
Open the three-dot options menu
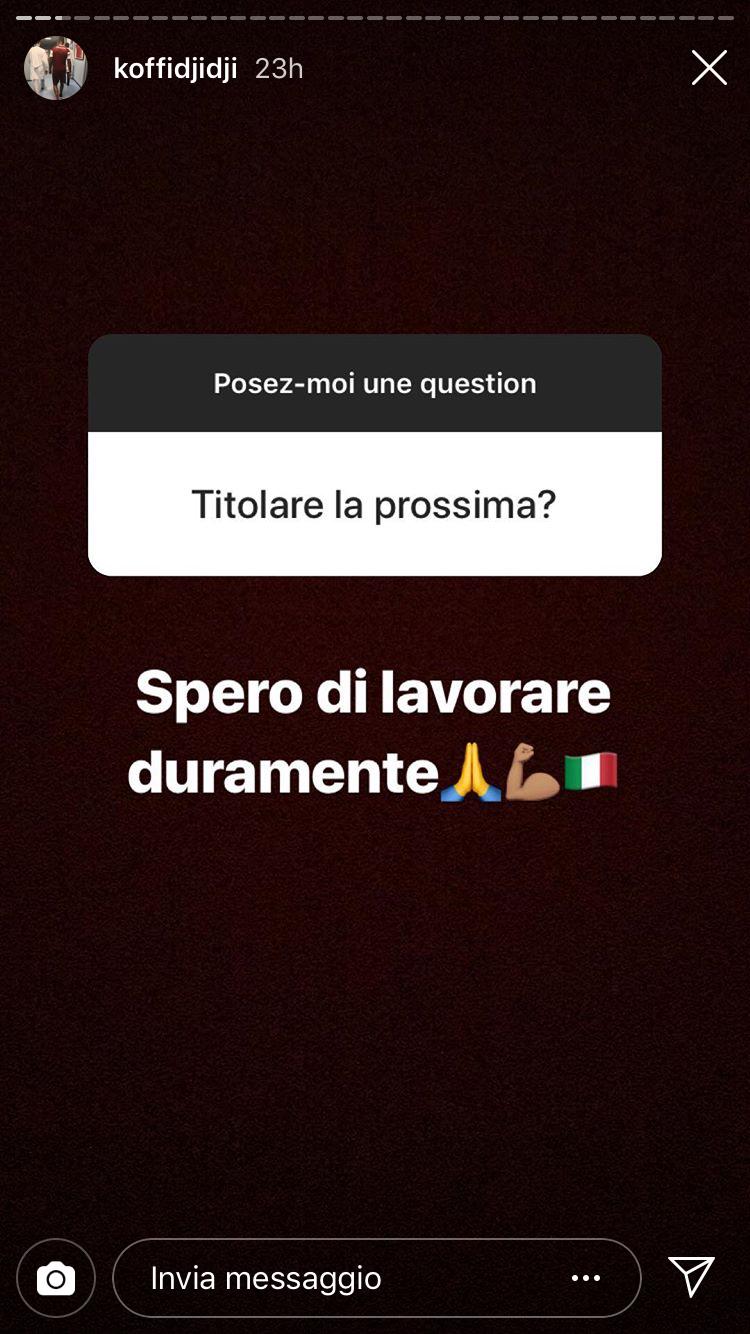586,1278
